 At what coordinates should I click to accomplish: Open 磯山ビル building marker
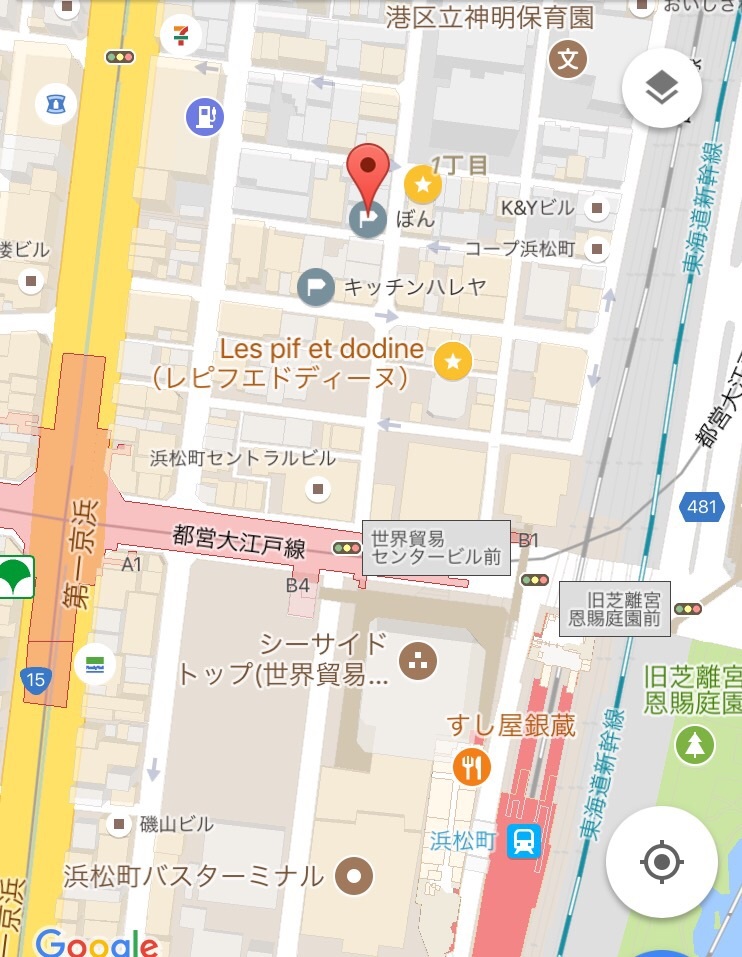(120, 825)
